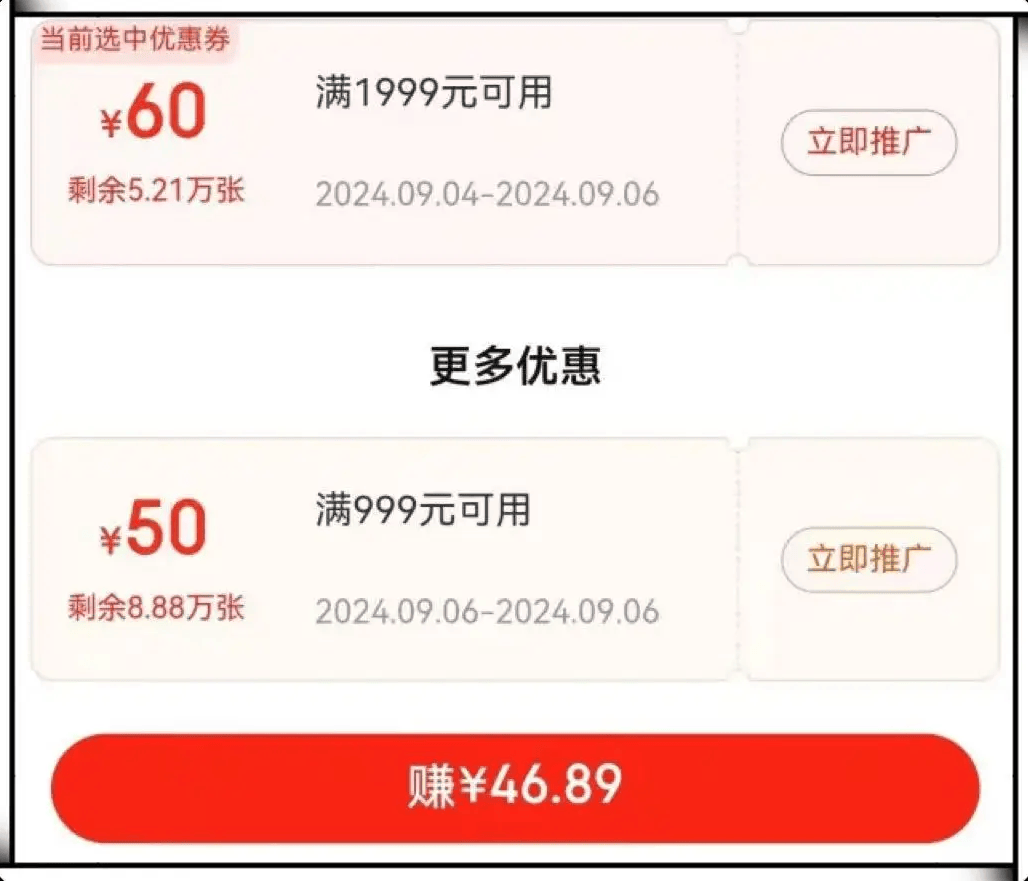This screenshot has width=1028, height=881.
Task: Tap 立即推广 on the ¥50 coupon
Action: [x=868, y=560]
